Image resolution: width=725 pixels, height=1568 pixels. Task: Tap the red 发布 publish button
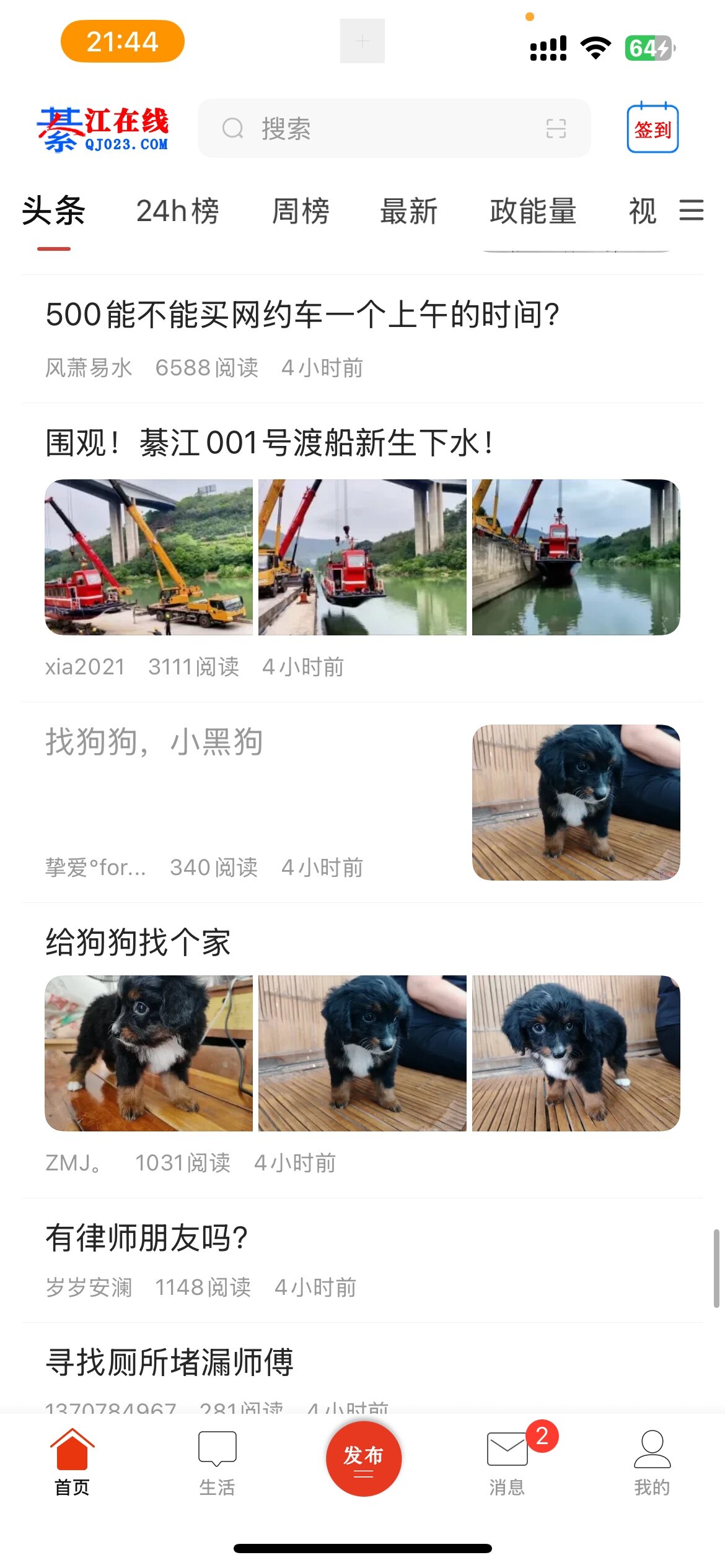[363, 1458]
